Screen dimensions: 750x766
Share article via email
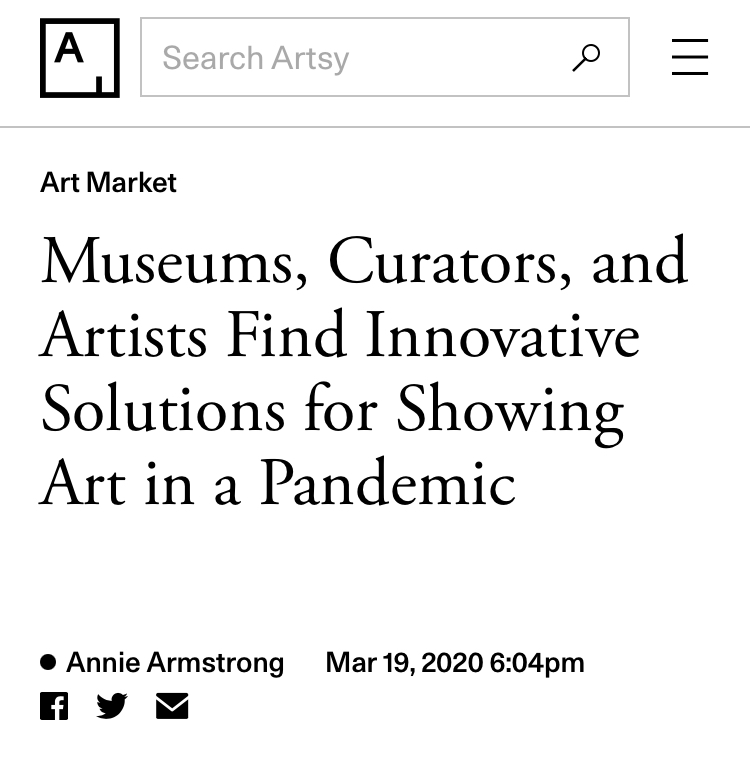[172, 706]
